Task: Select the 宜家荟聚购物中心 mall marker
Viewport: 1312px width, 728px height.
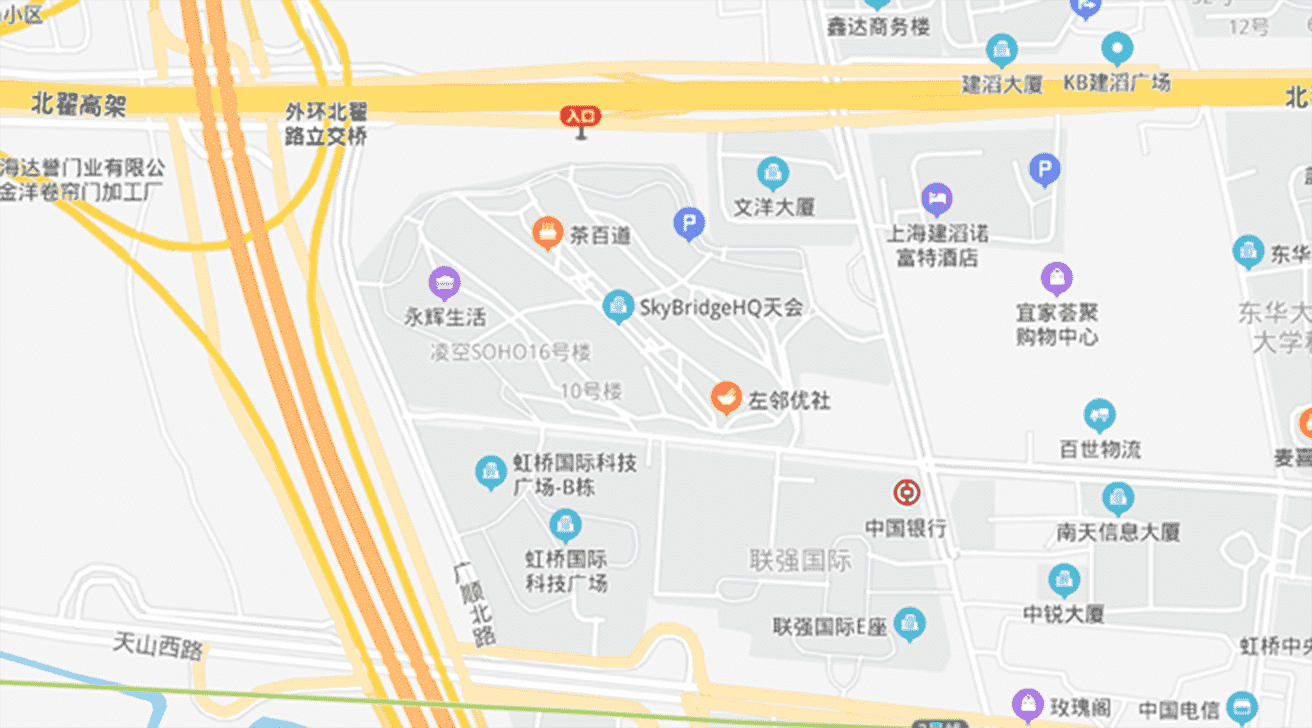Action: coord(1056,277)
